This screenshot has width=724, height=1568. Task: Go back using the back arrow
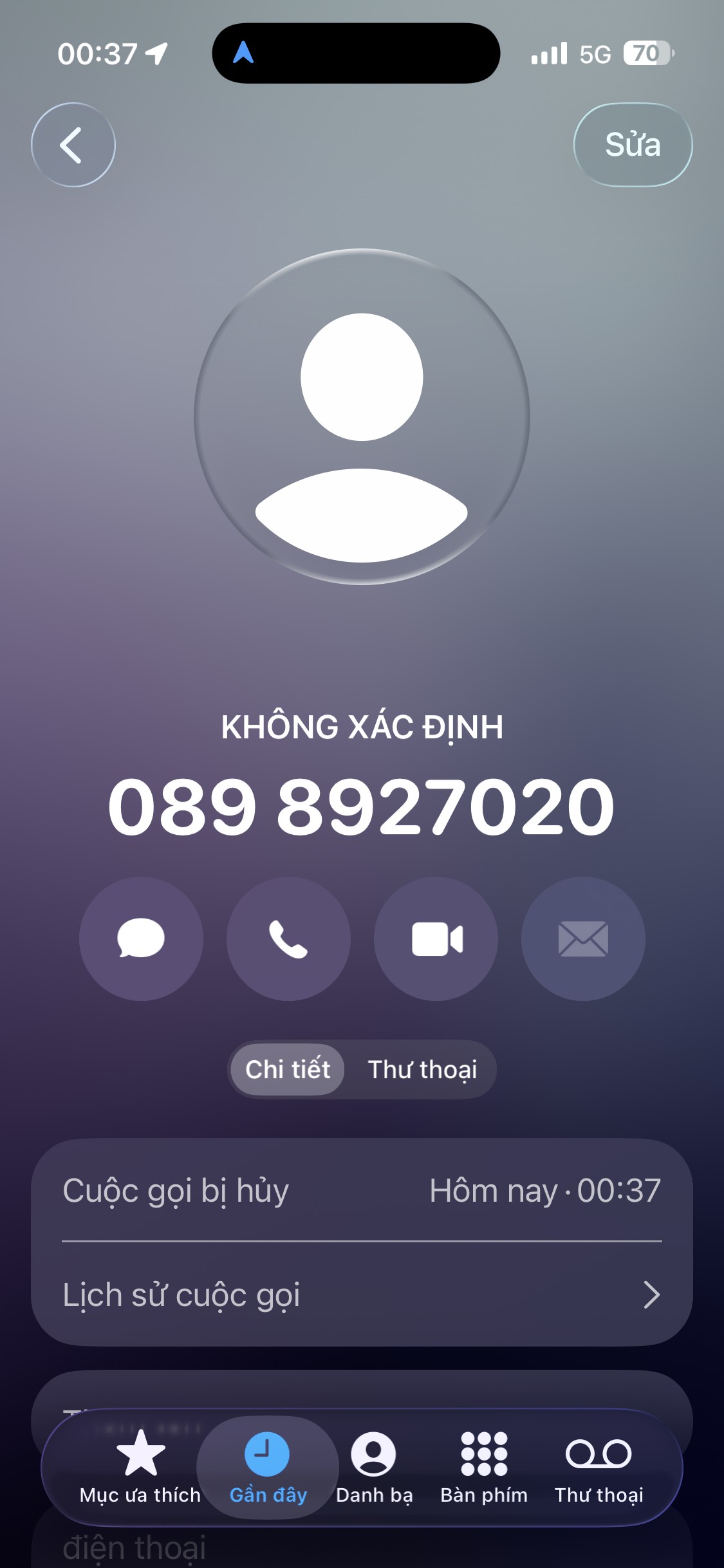[73, 145]
